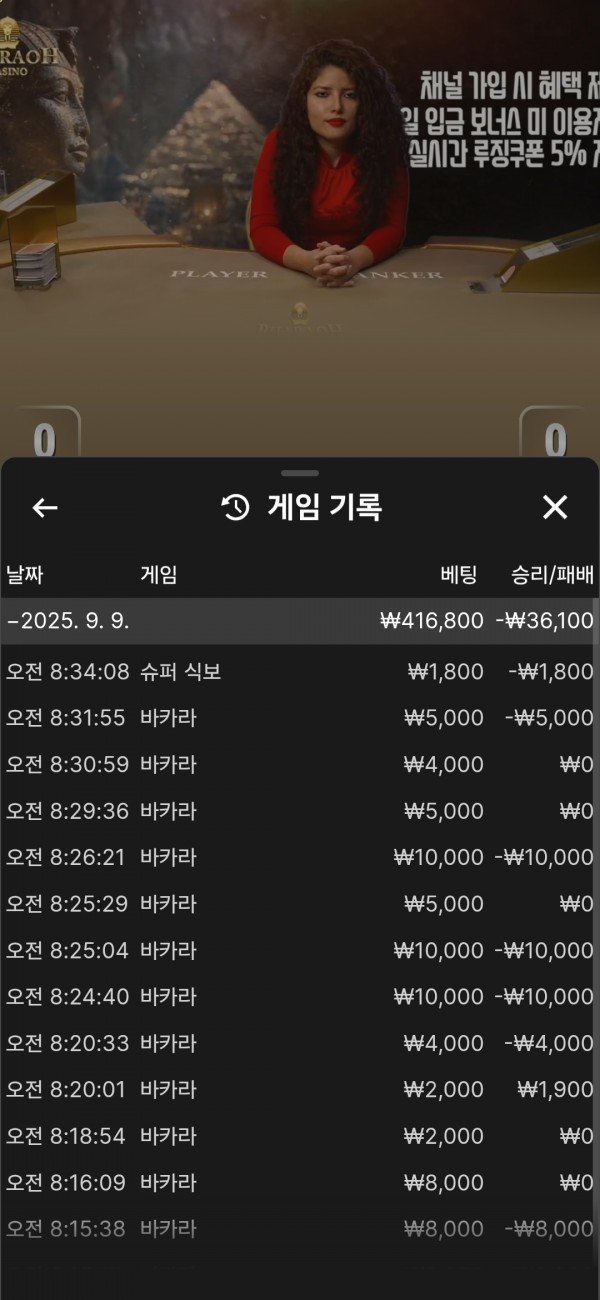Tap the sheet handle above 게임 기록
Screen dimensions: 600x1300
[300, 472]
